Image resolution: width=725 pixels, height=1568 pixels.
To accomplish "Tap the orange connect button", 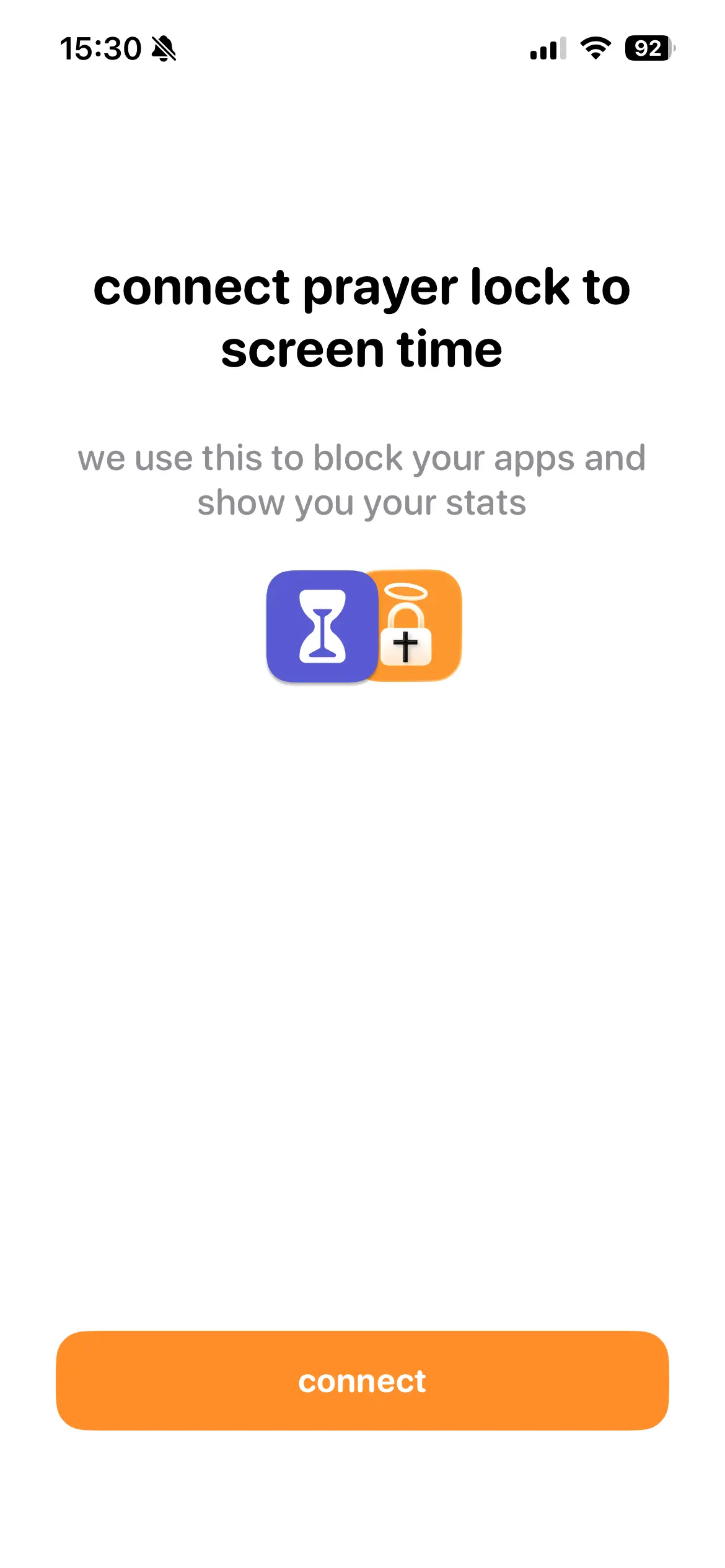I will (362, 1380).
